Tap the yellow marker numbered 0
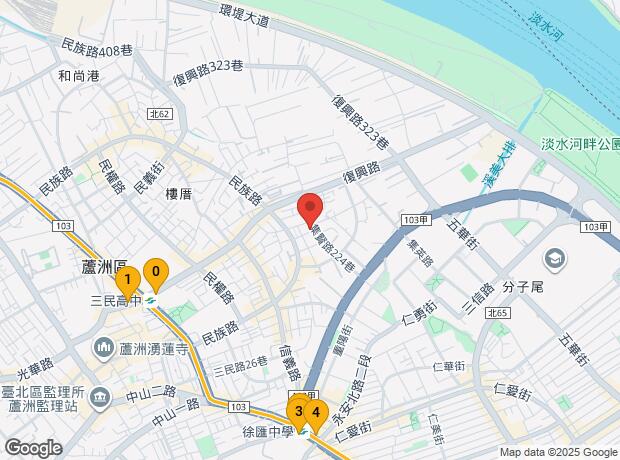620x460 pixels. point(155,272)
